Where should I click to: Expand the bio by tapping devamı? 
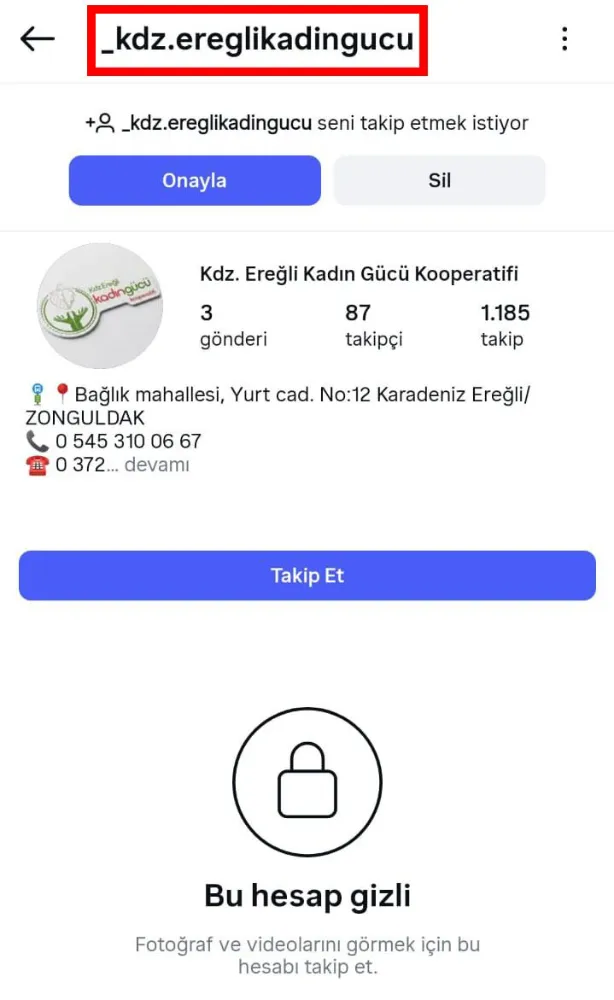(x=156, y=465)
